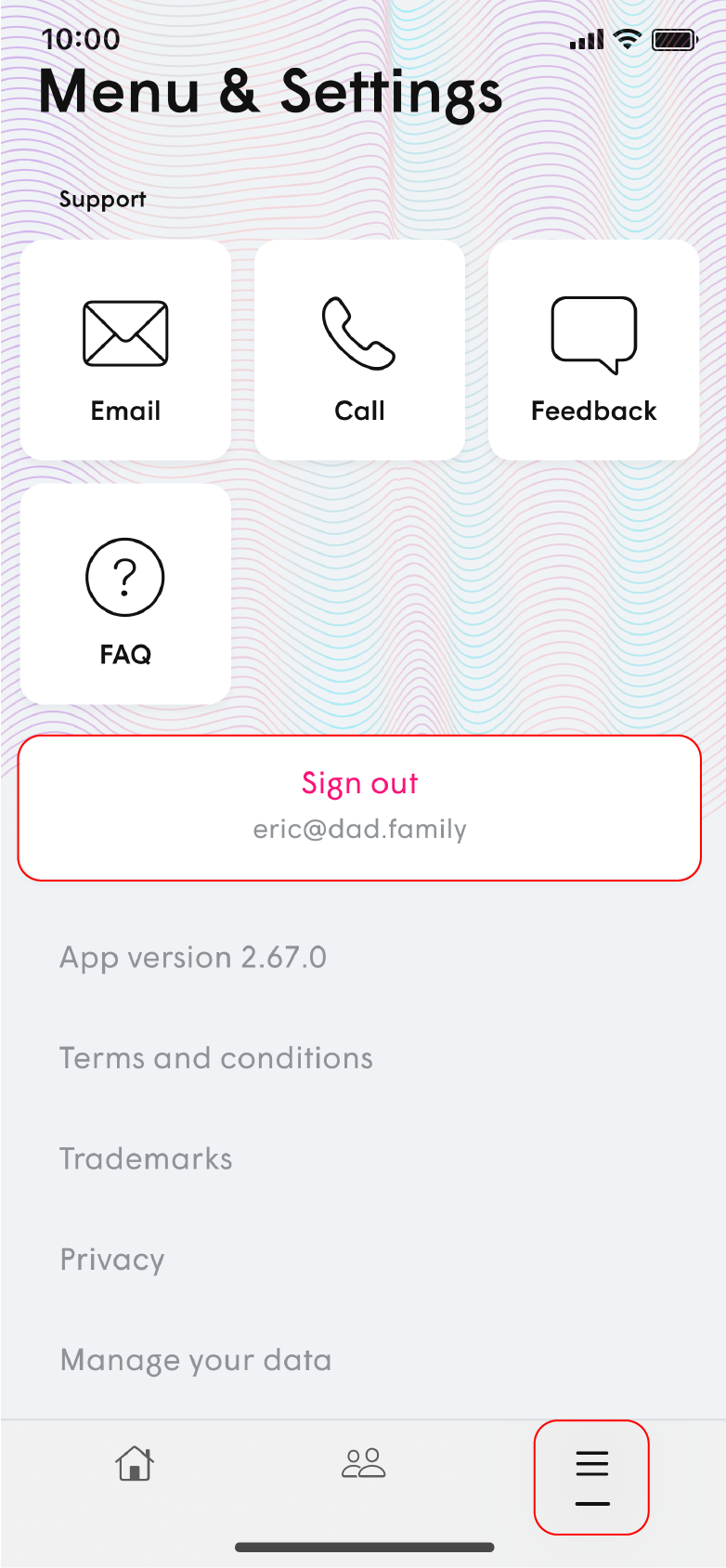Image resolution: width=726 pixels, height=1568 pixels.
Task: View the Trademarks page
Action: 146,1158
